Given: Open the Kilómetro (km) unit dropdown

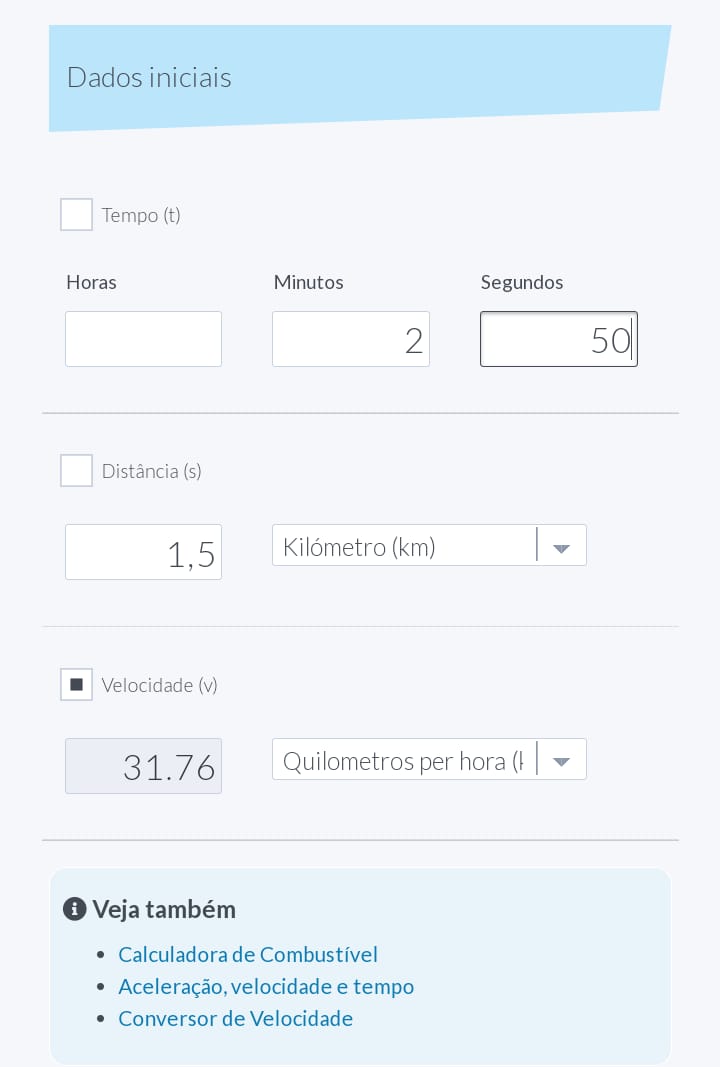Looking at the screenshot, I should click(429, 546).
